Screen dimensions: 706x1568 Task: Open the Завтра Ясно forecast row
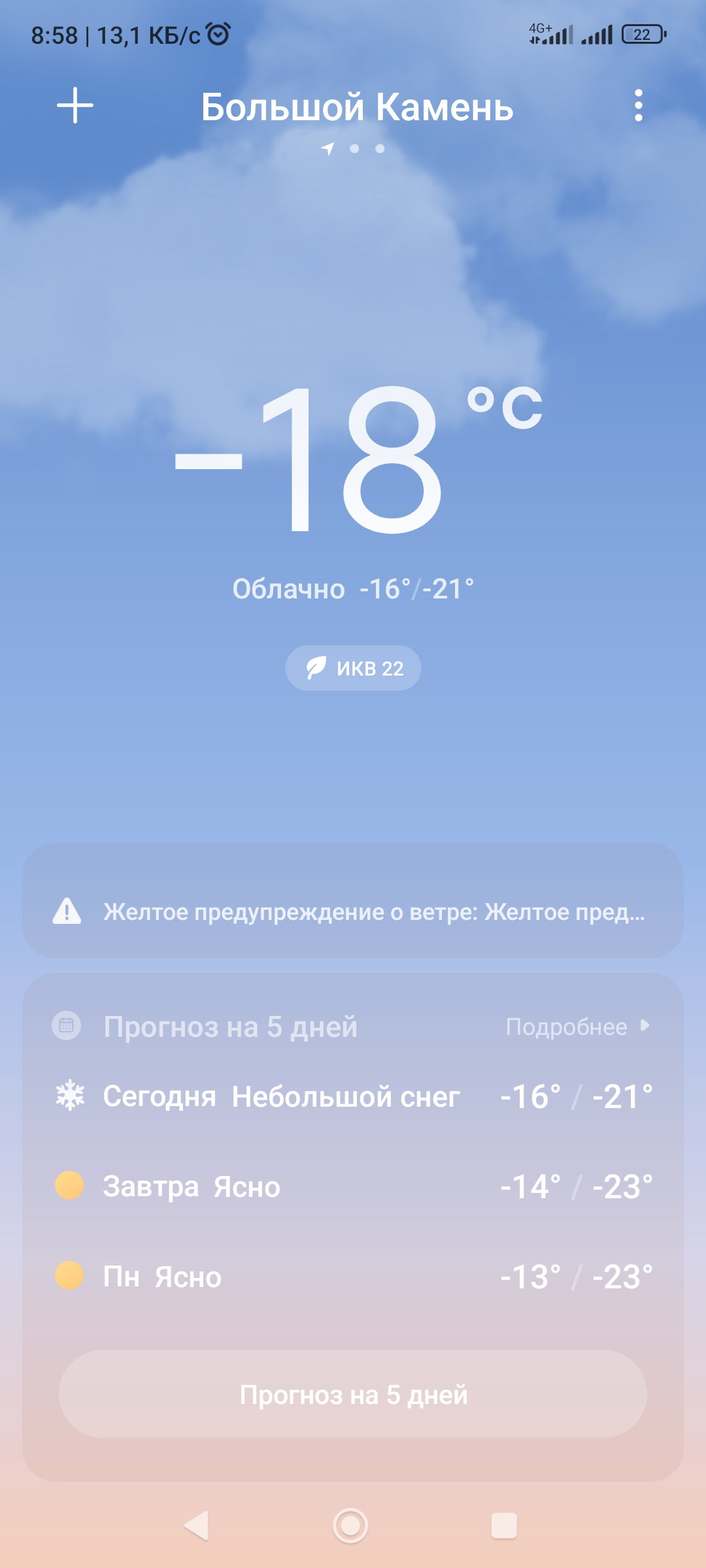353,1186
